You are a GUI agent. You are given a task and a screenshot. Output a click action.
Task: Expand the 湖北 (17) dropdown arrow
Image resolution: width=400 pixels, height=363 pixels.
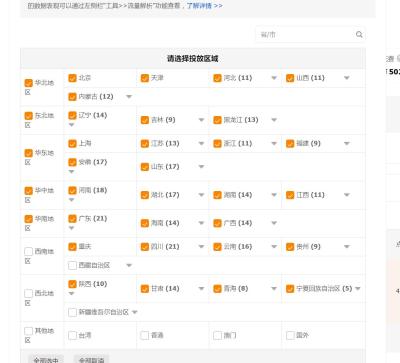point(201,195)
